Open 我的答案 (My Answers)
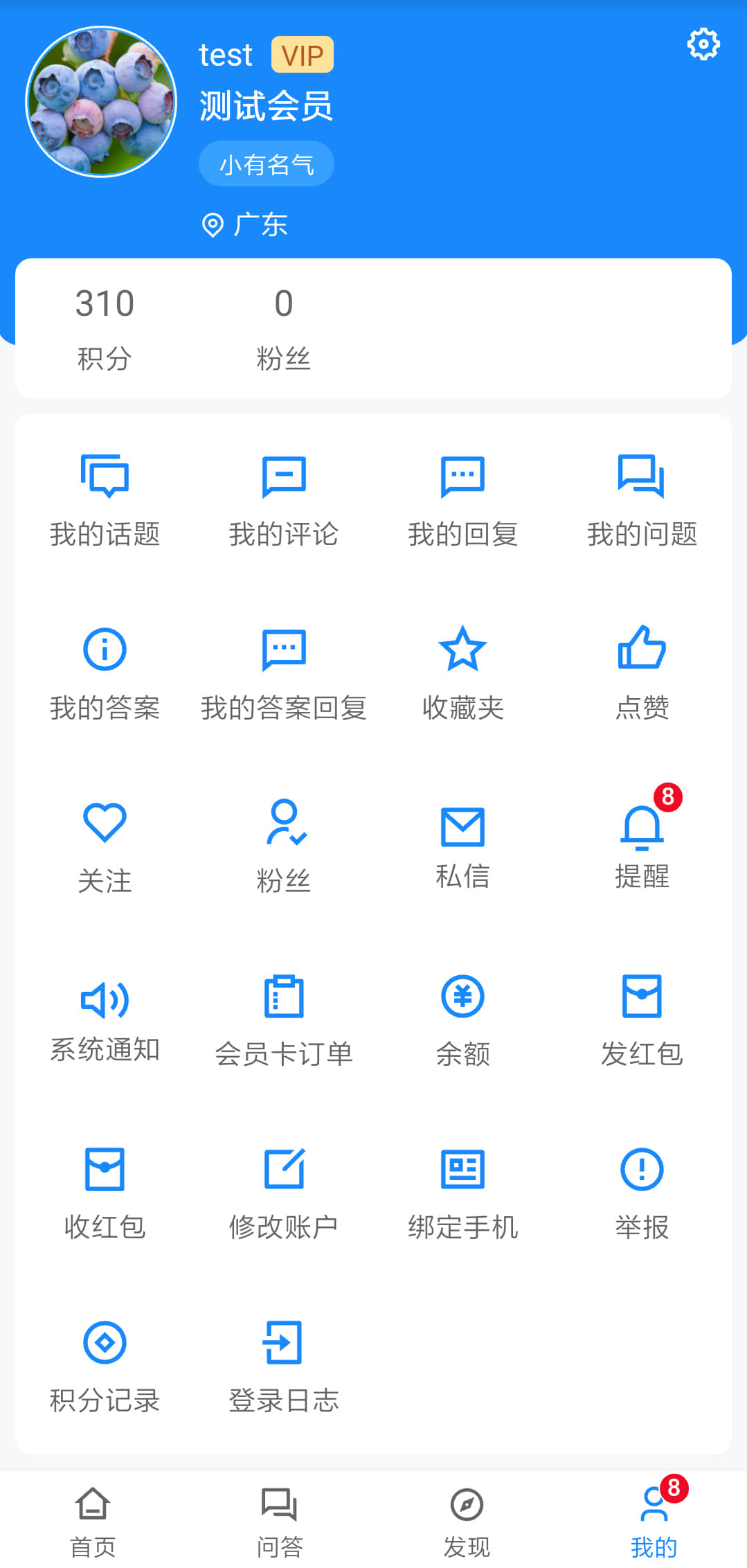 point(105,672)
